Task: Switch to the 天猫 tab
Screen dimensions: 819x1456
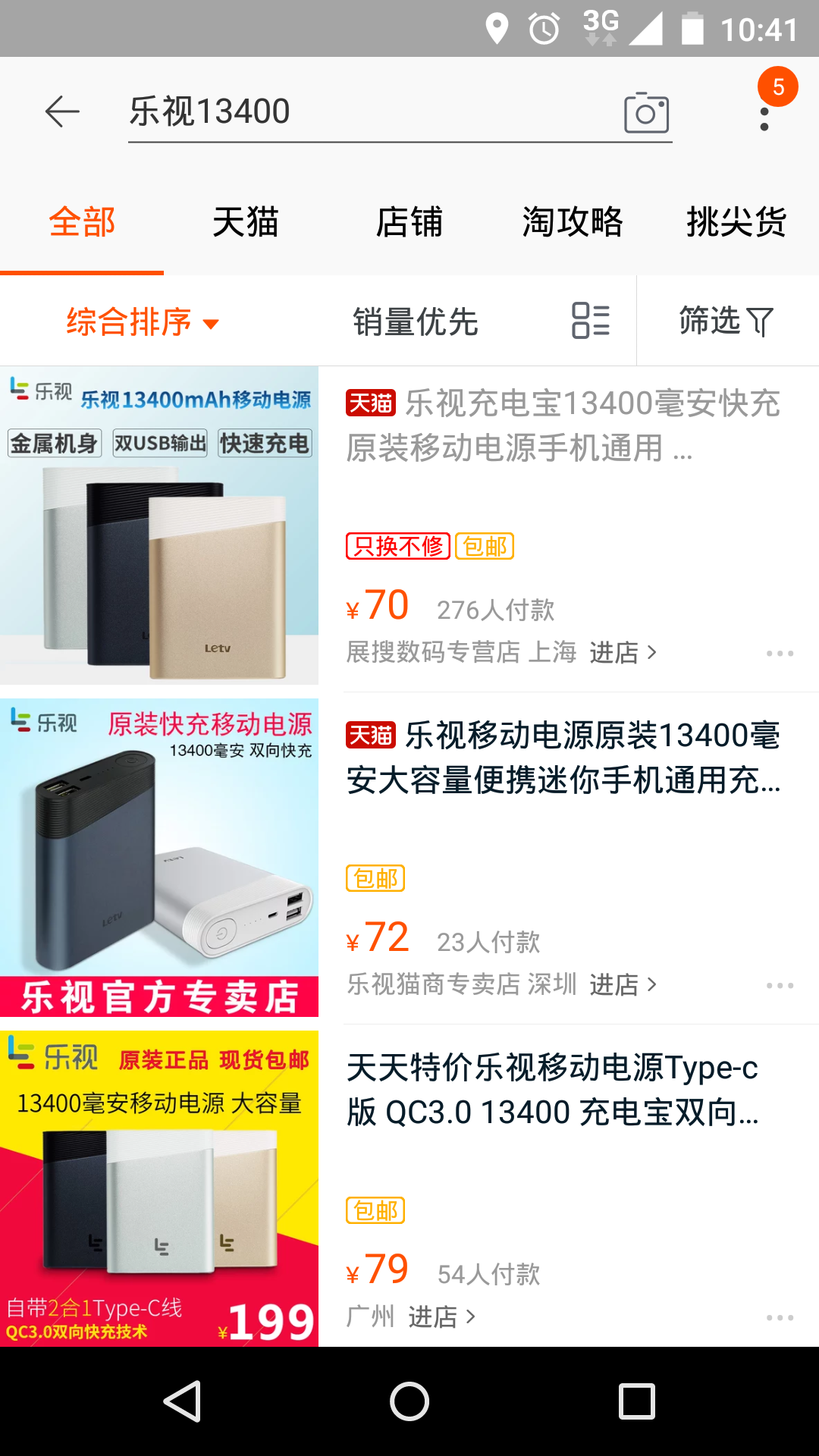Action: click(246, 222)
